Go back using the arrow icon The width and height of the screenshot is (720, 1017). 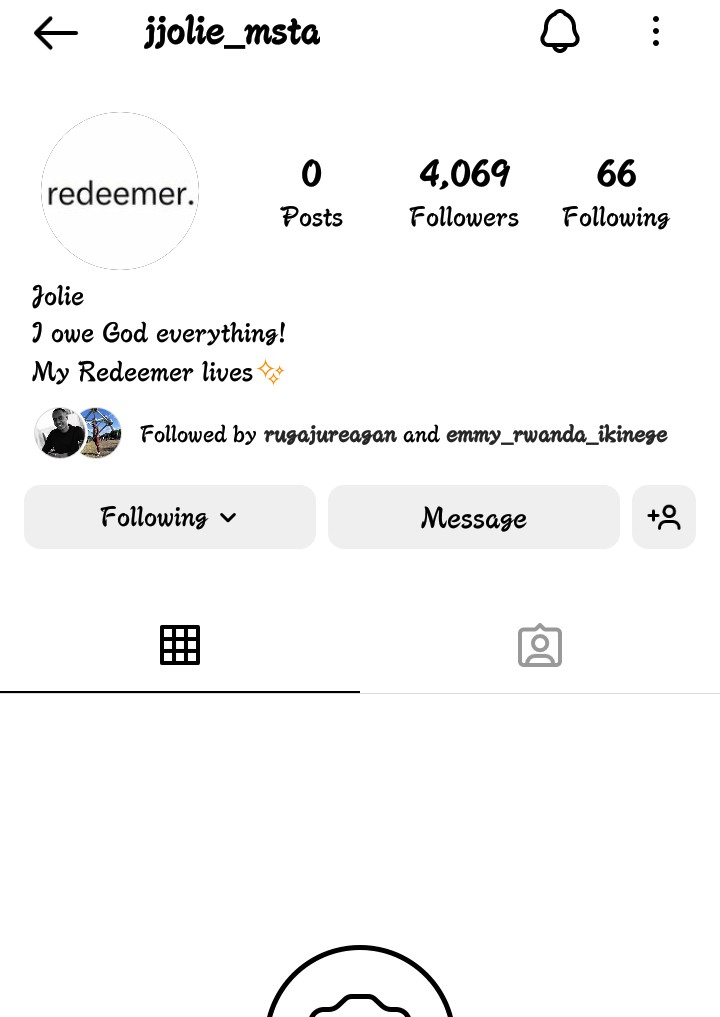(x=56, y=33)
